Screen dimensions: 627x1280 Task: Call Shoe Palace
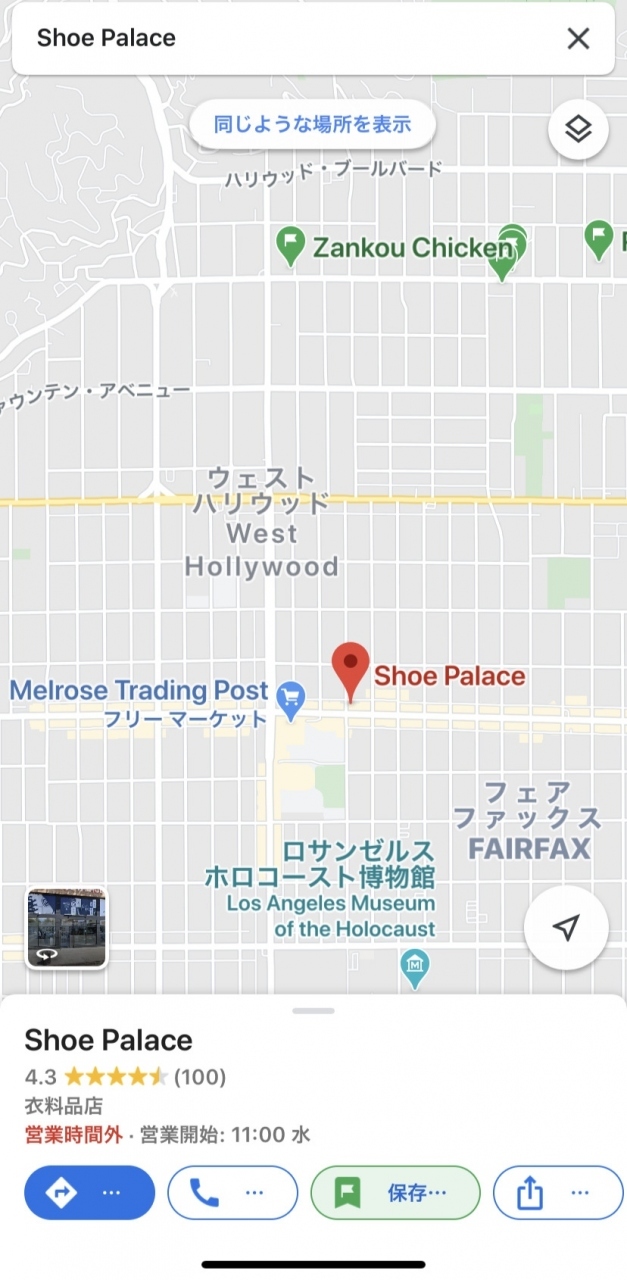coord(232,1192)
